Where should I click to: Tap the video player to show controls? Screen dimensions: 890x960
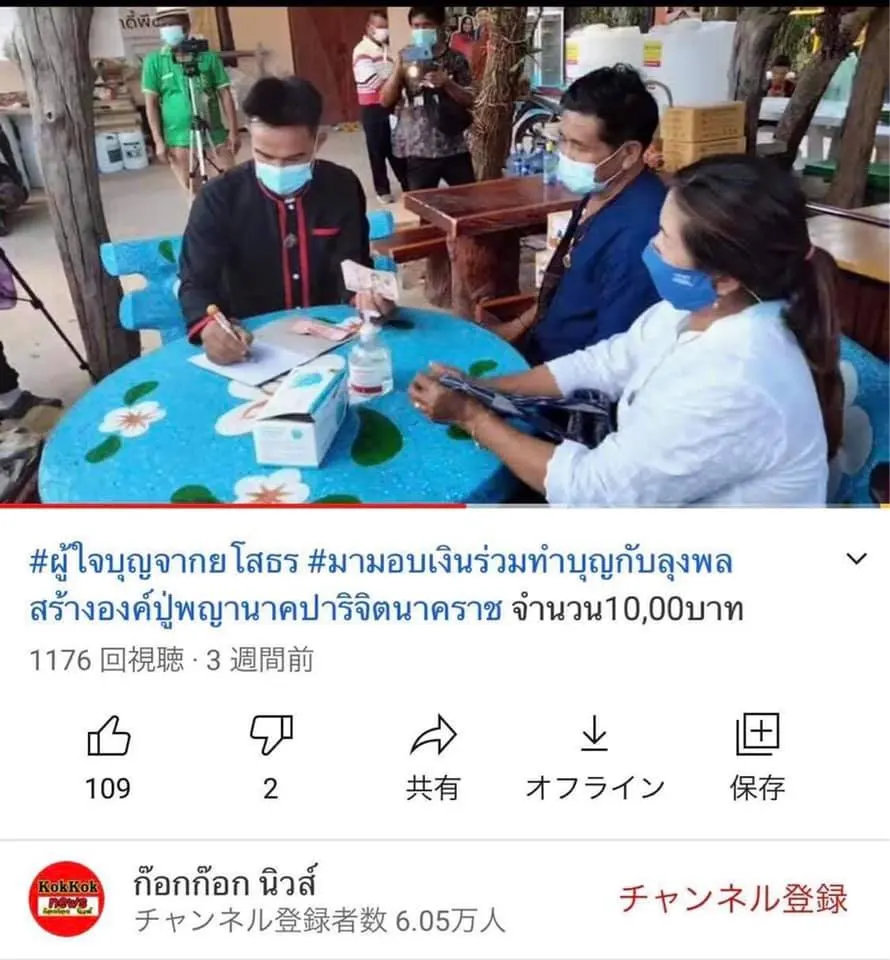point(445,250)
